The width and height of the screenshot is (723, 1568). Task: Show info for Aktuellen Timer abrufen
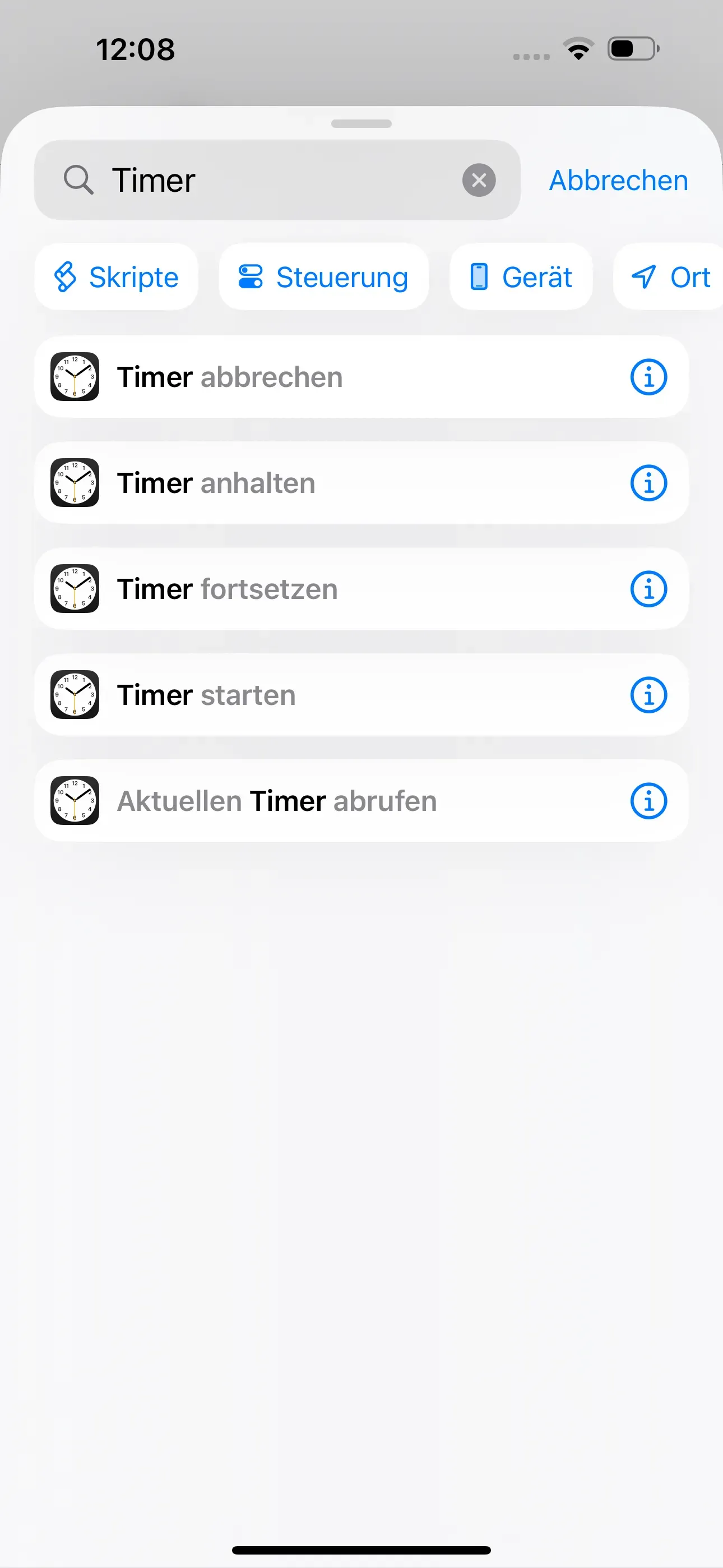649,800
